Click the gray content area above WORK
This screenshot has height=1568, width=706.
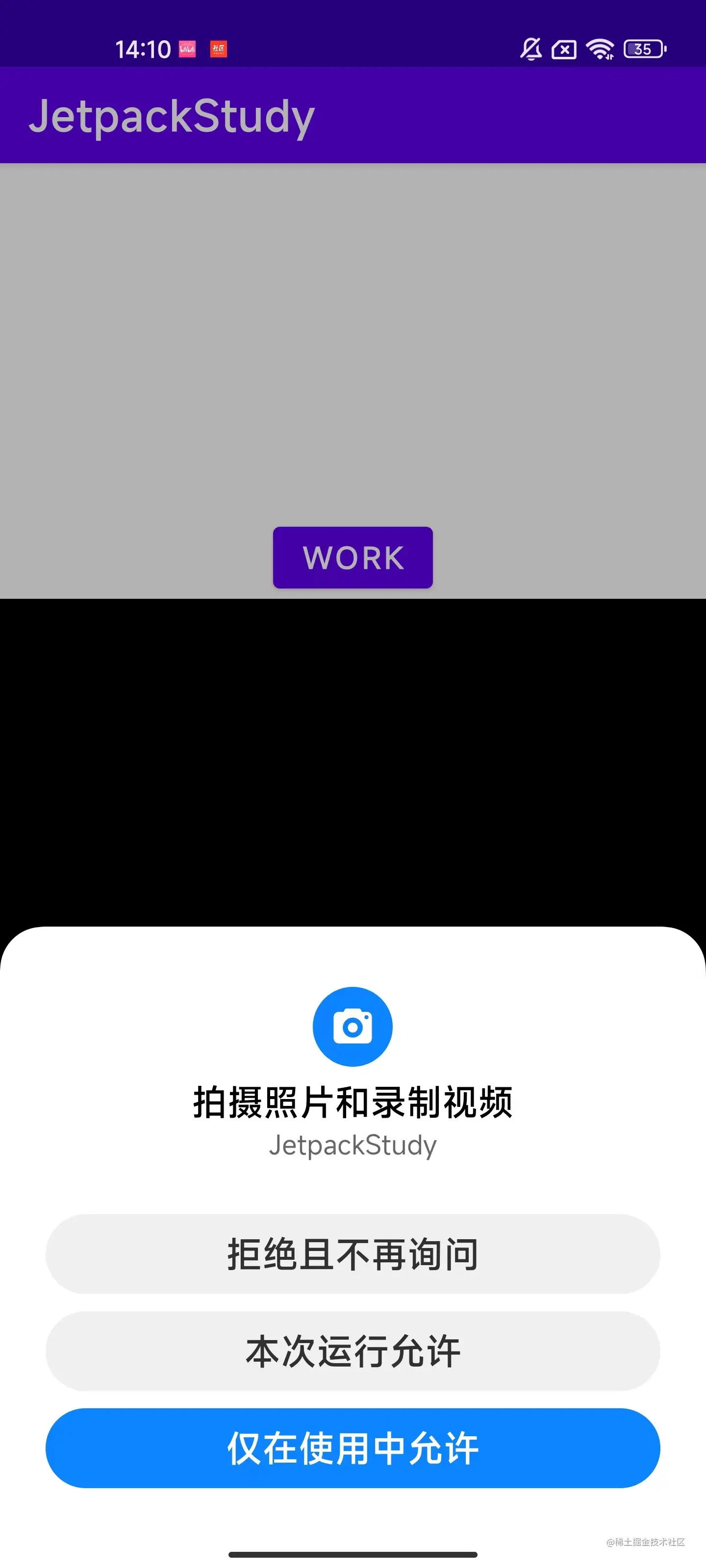click(x=353, y=335)
